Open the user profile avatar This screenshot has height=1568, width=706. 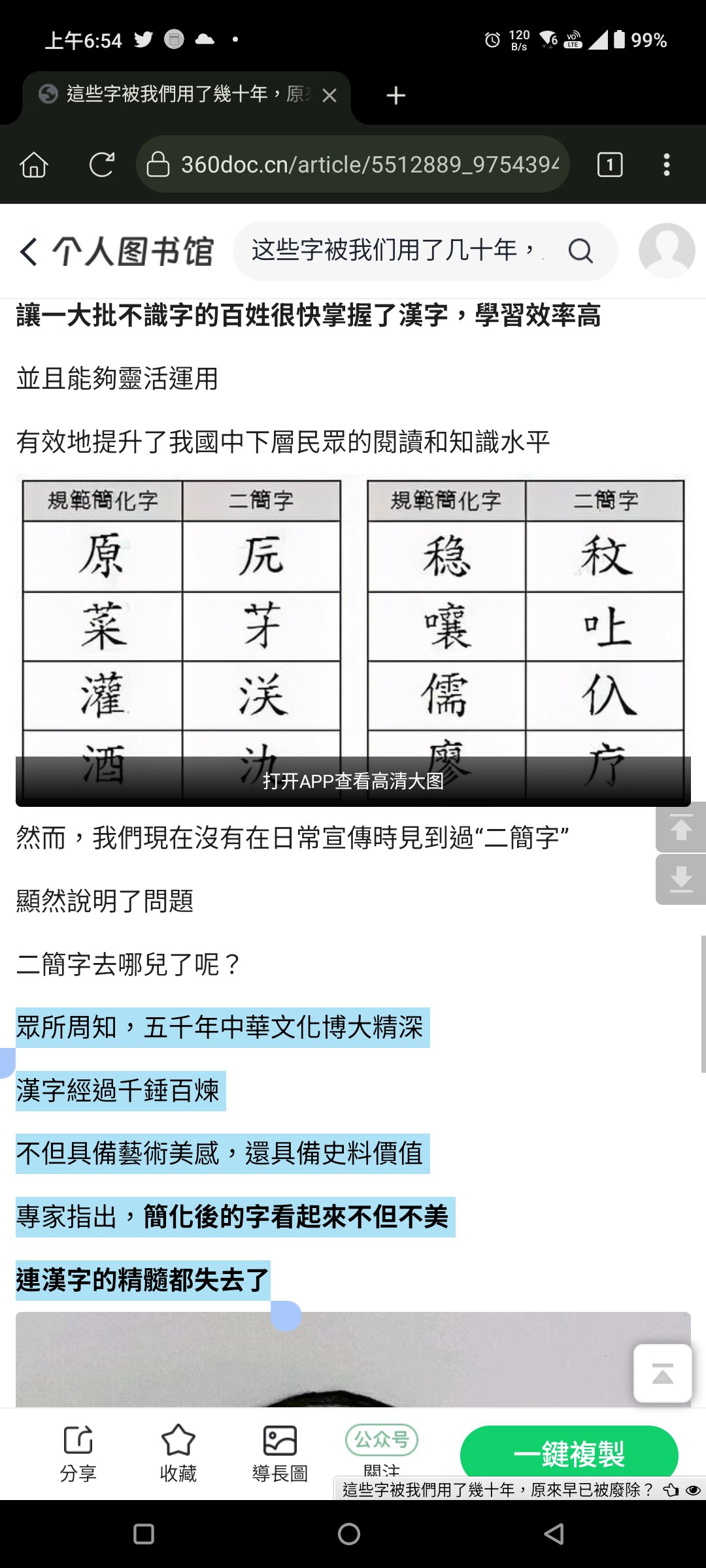(x=666, y=251)
